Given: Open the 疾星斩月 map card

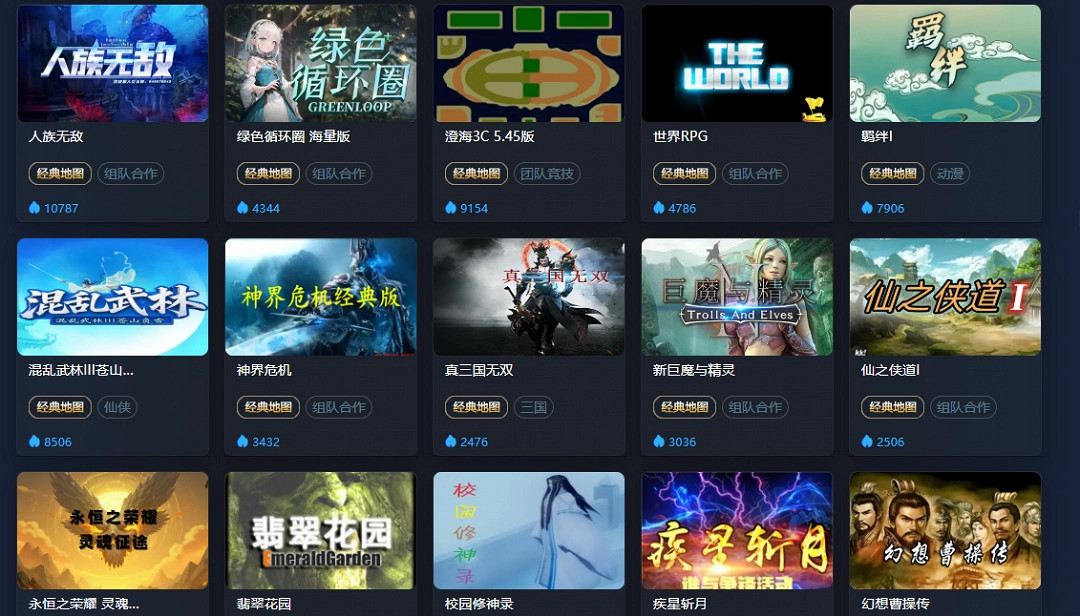Looking at the screenshot, I should 737,530.
